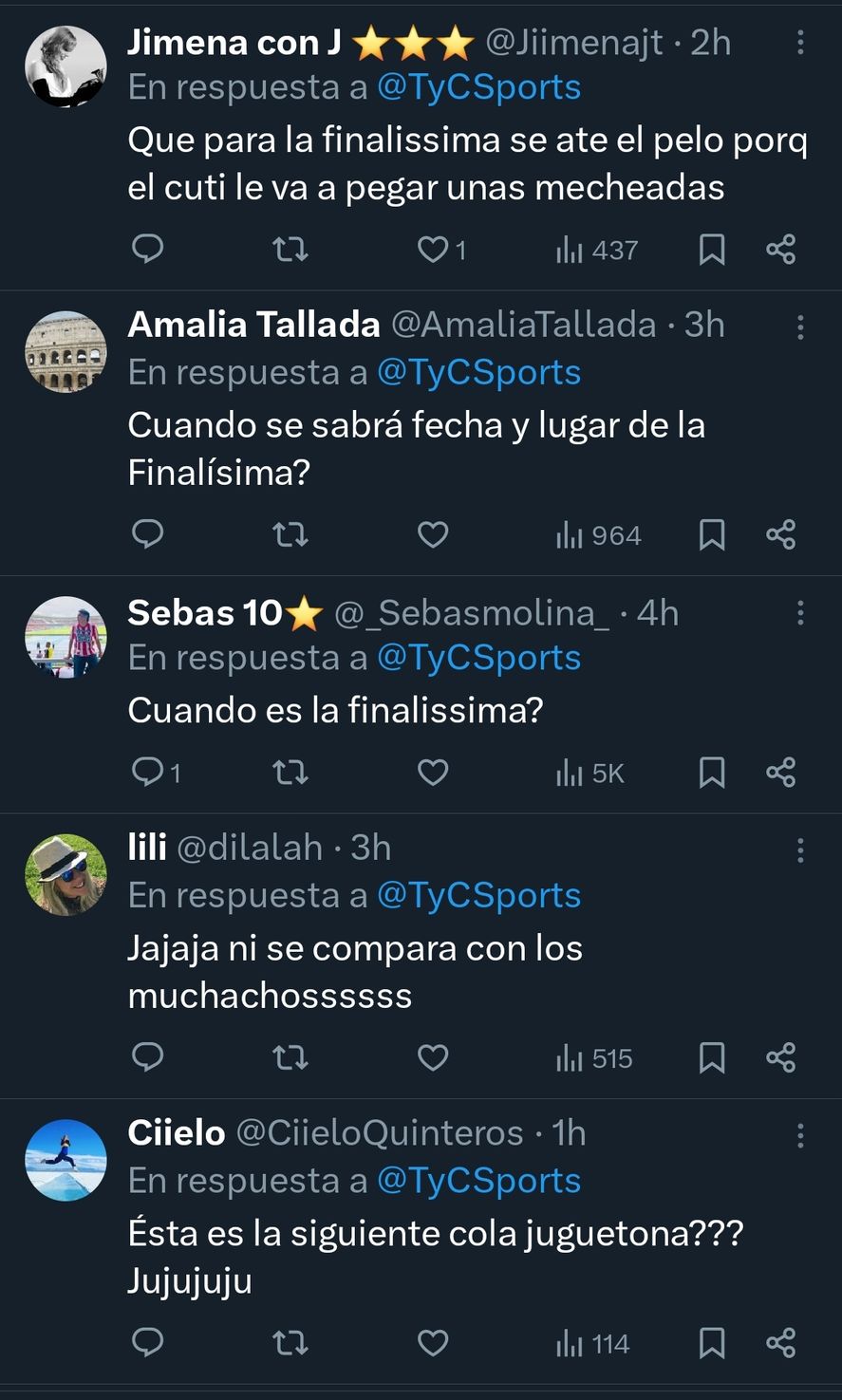Retweet Amalia Tallada's reply

coord(290,534)
